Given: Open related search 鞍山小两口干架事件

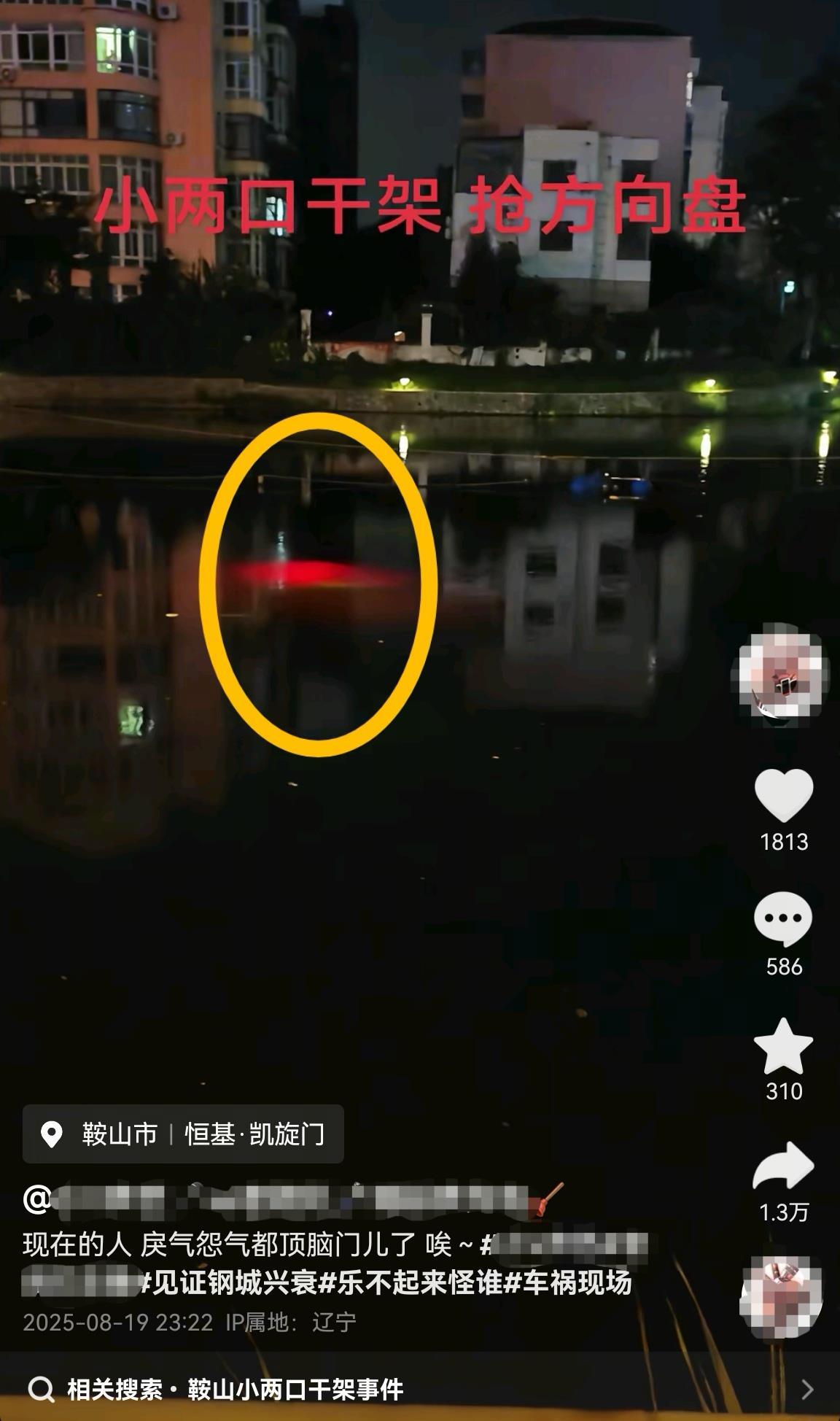Looking at the screenshot, I should click(x=295, y=1390).
